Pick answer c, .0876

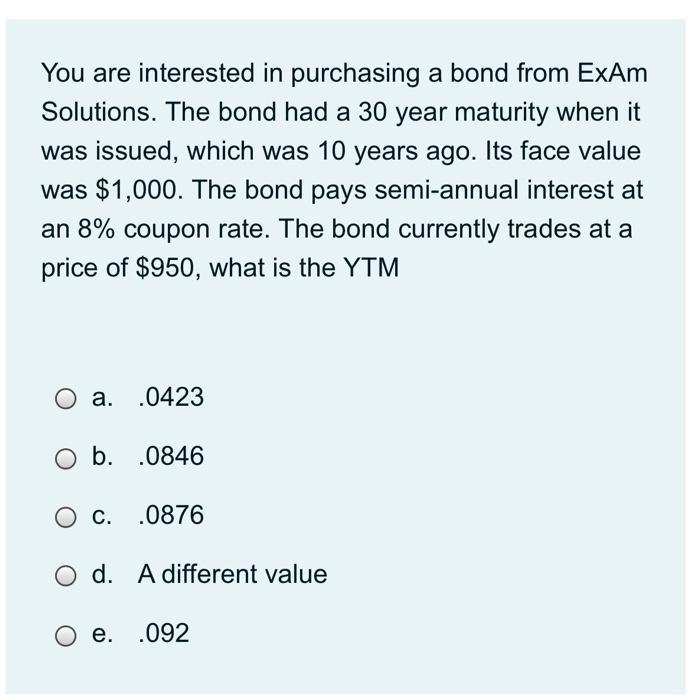tap(65, 517)
